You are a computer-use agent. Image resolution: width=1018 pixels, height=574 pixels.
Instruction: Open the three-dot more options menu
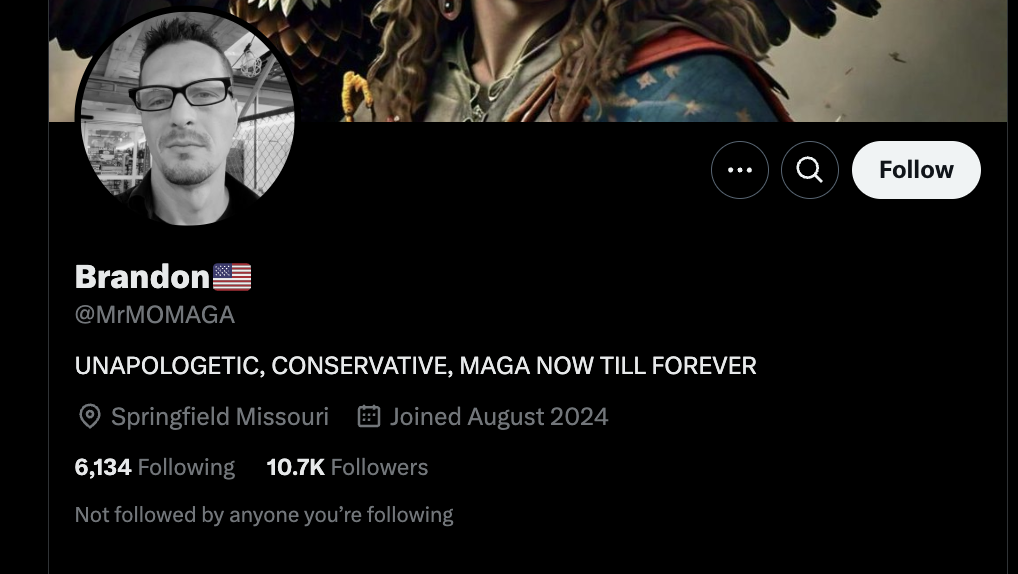pos(739,170)
